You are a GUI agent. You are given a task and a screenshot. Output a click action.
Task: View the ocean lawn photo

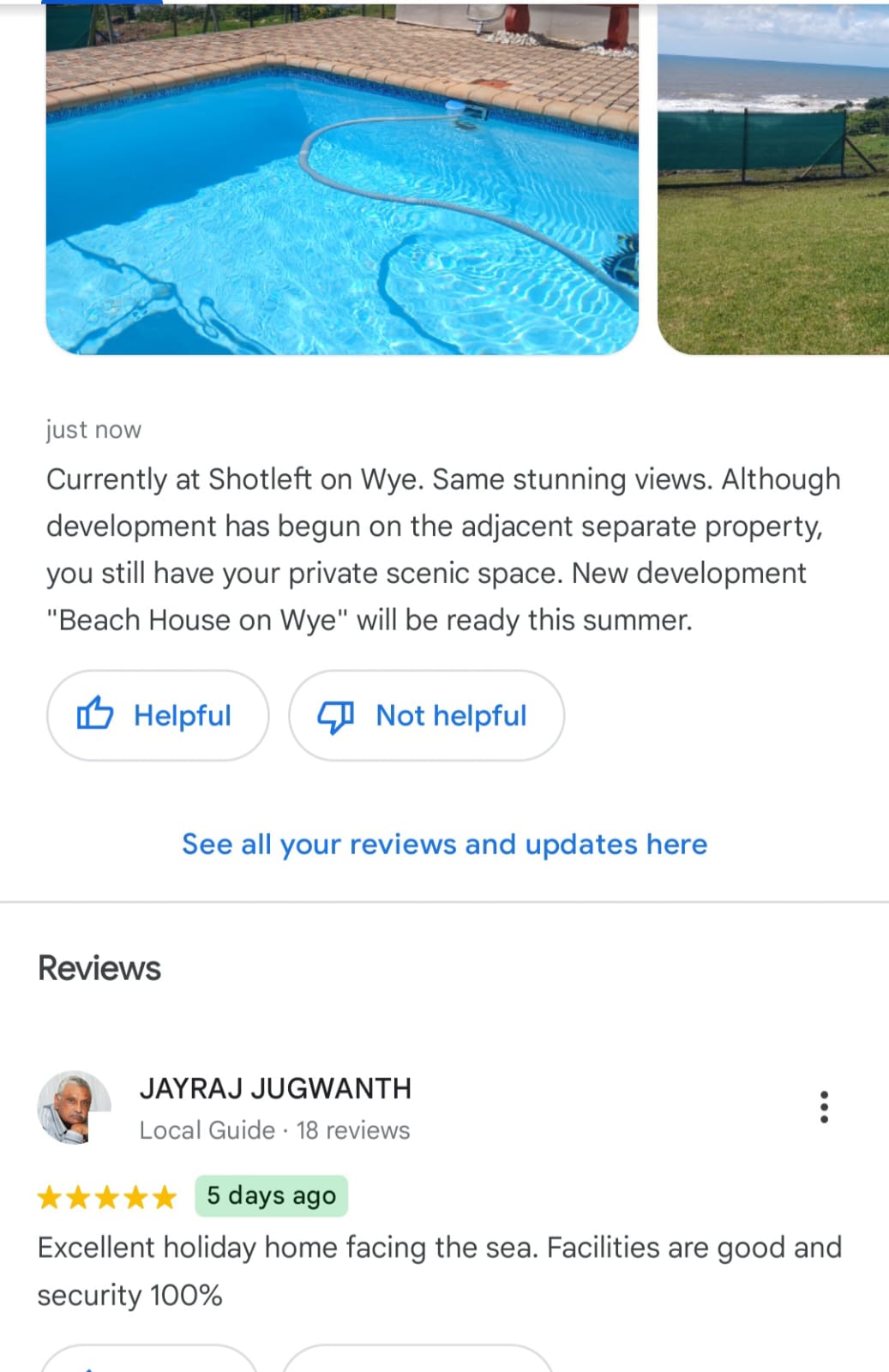(x=773, y=180)
